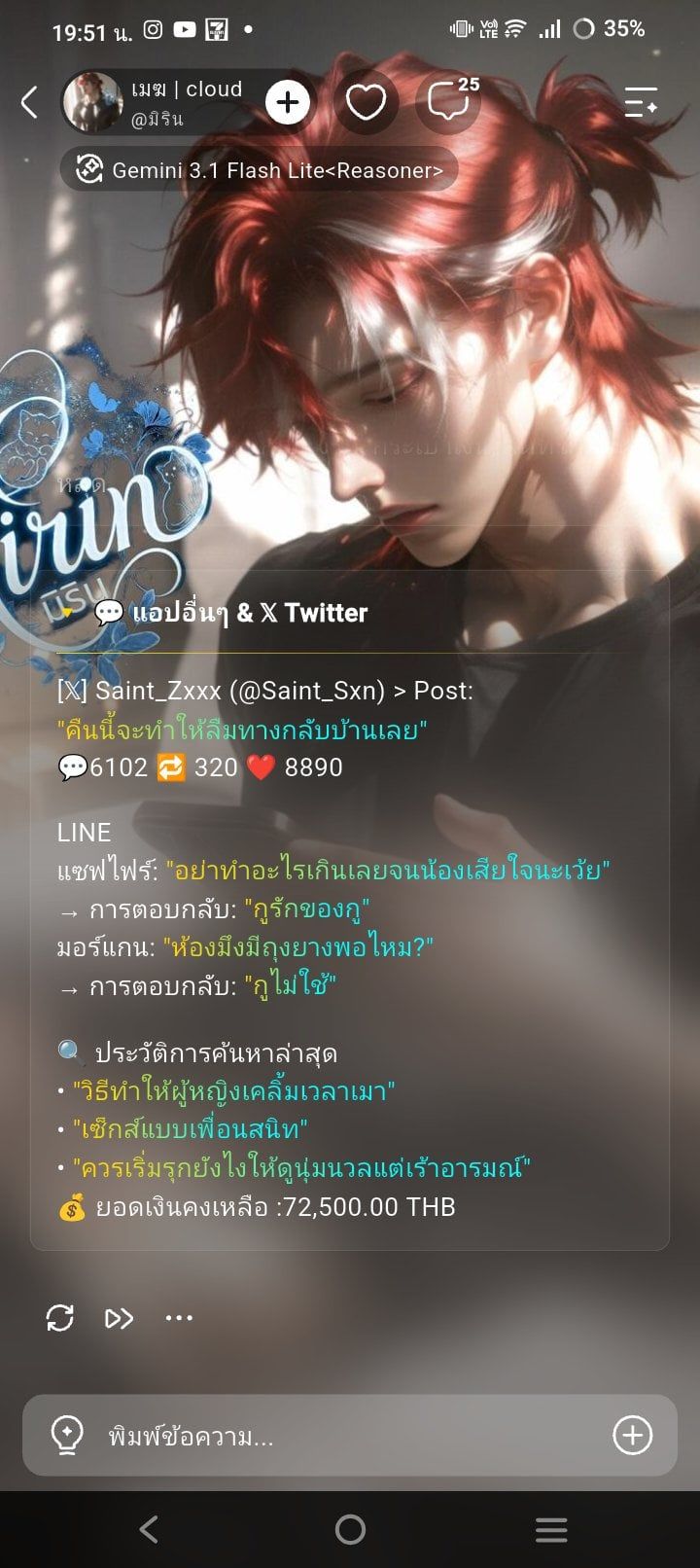Like this character with the heart icon
The width and height of the screenshot is (700, 1568).
pyautogui.click(x=366, y=102)
